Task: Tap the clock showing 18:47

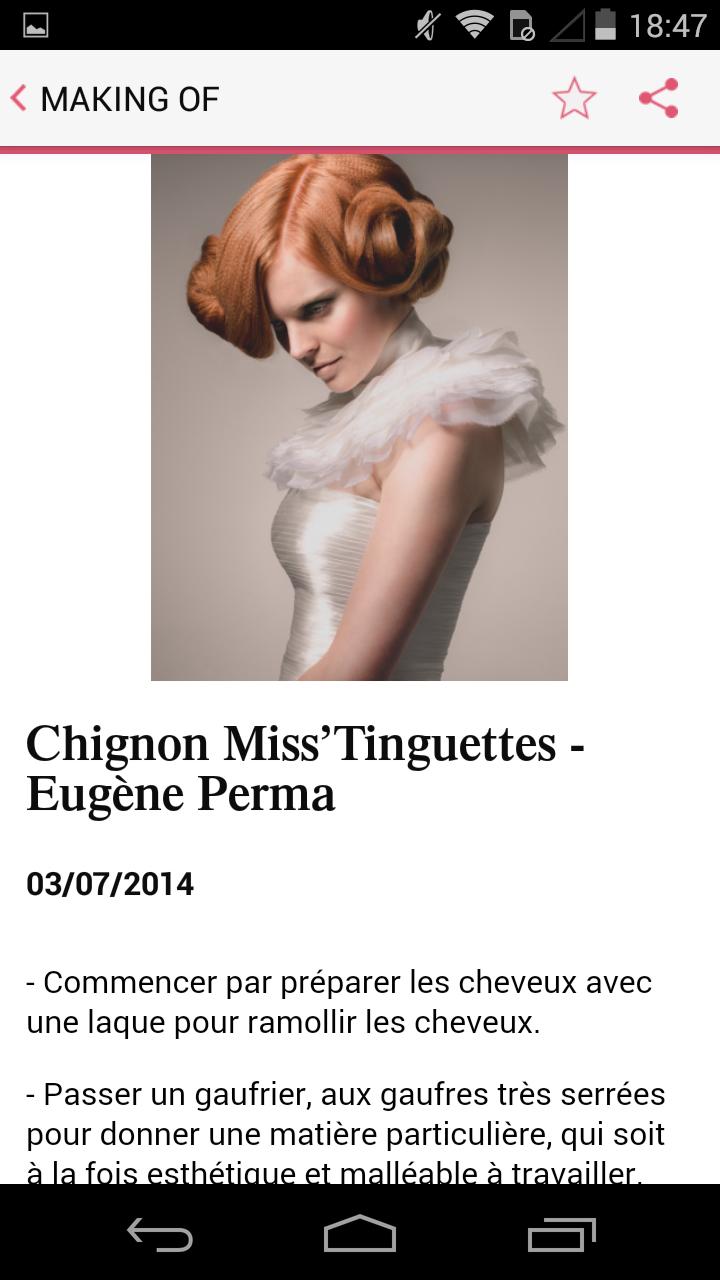Action: 668,25
